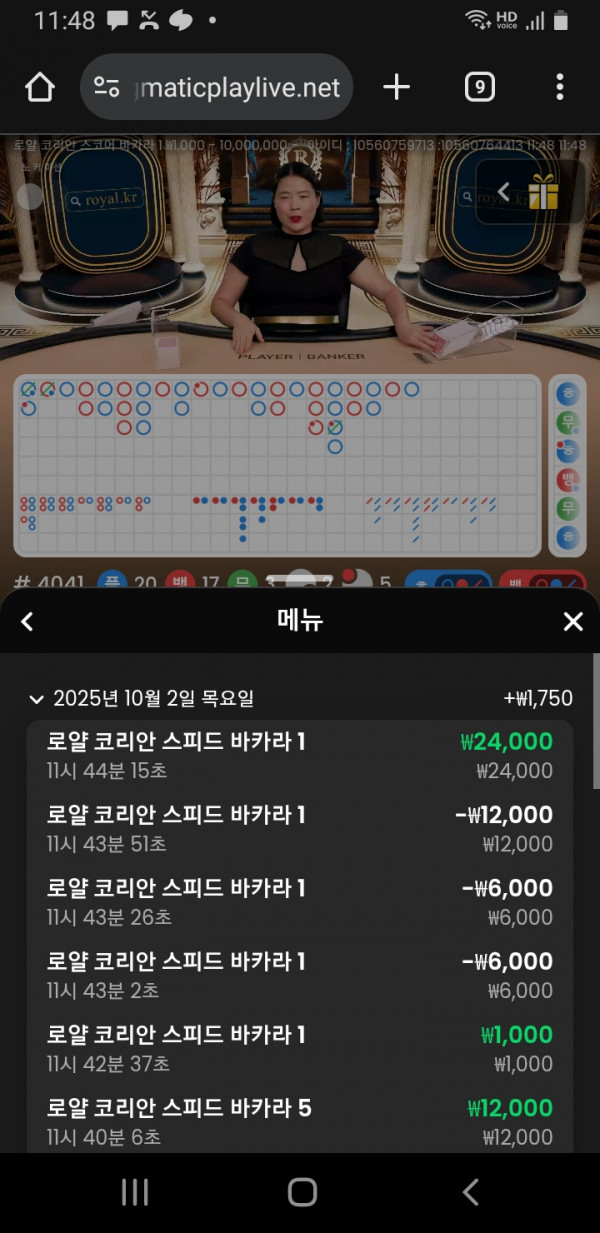This screenshot has height=1233, width=600.
Task: Open the 11시 42분 37초 ₩1,000 record
Action: pos(300,1048)
